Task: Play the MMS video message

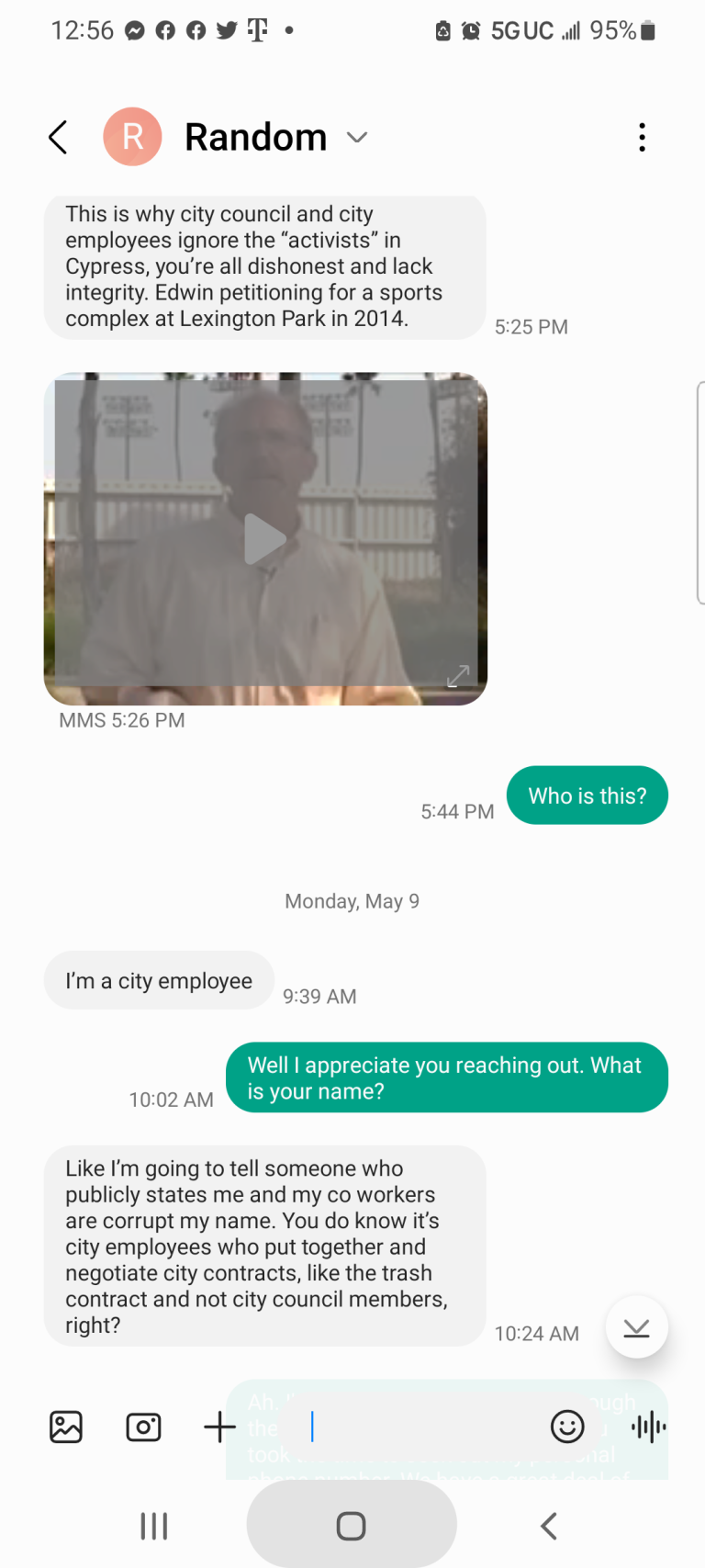Action: (x=264, y=539)
